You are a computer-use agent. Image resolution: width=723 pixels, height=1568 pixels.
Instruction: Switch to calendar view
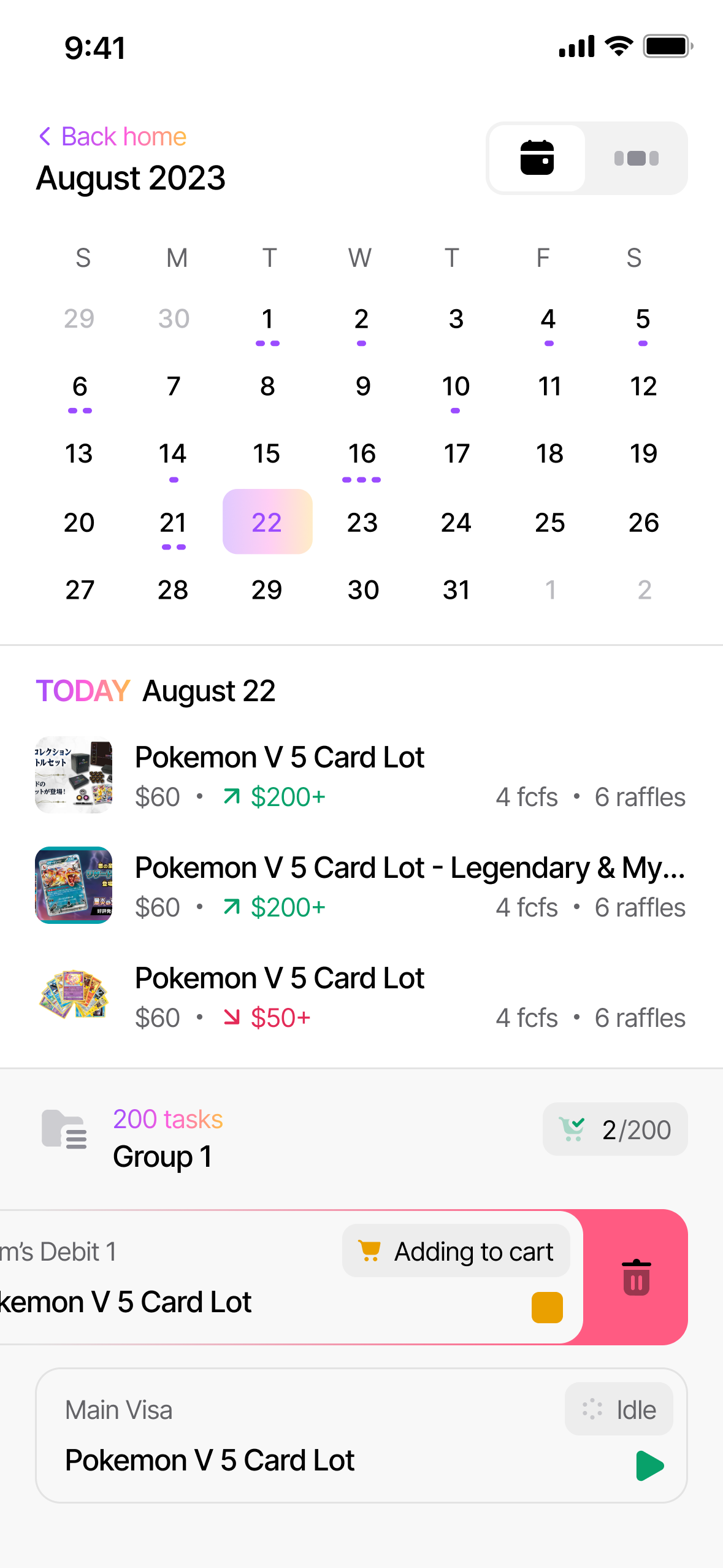click(537, 158)
